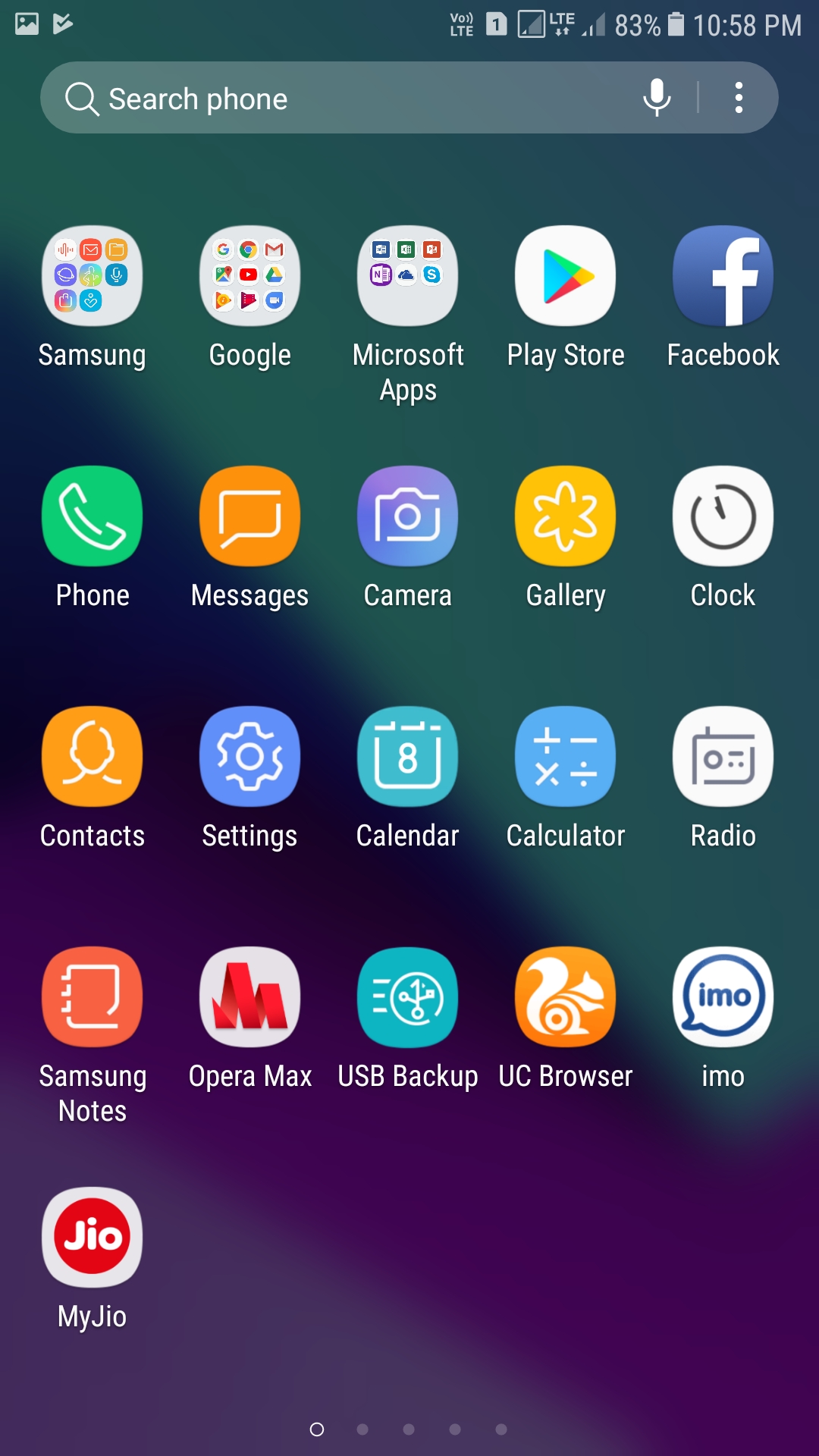This screenshot has height=1456, width=819.
Task: Start voice search with the microphone
Action: (657, 98)
